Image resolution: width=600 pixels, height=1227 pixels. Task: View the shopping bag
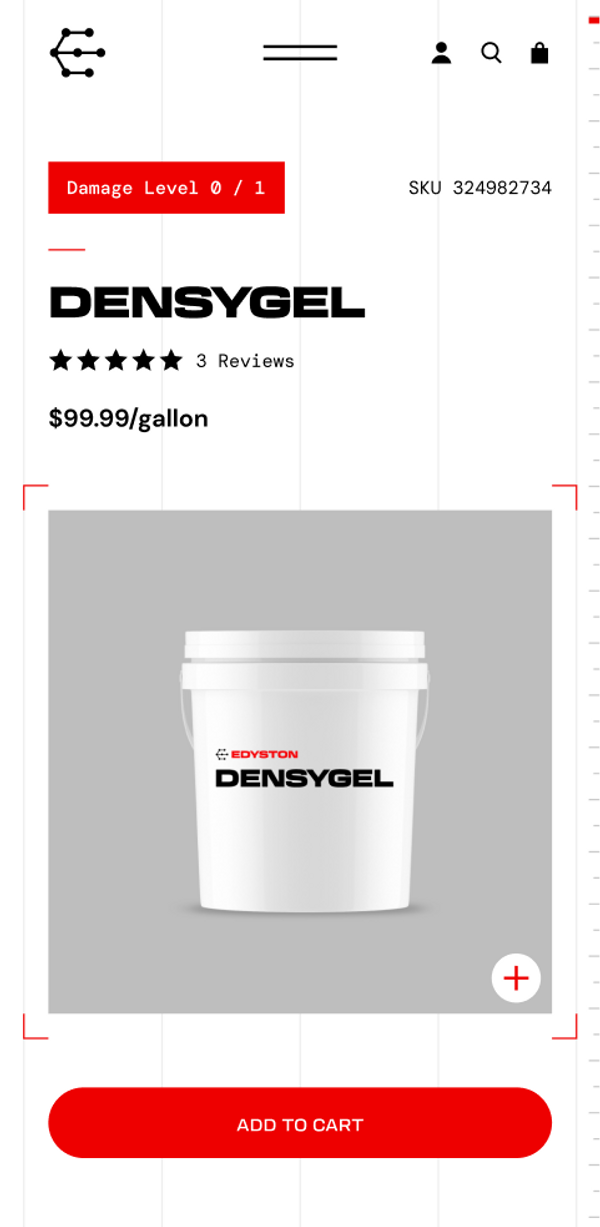click(539, 53)
